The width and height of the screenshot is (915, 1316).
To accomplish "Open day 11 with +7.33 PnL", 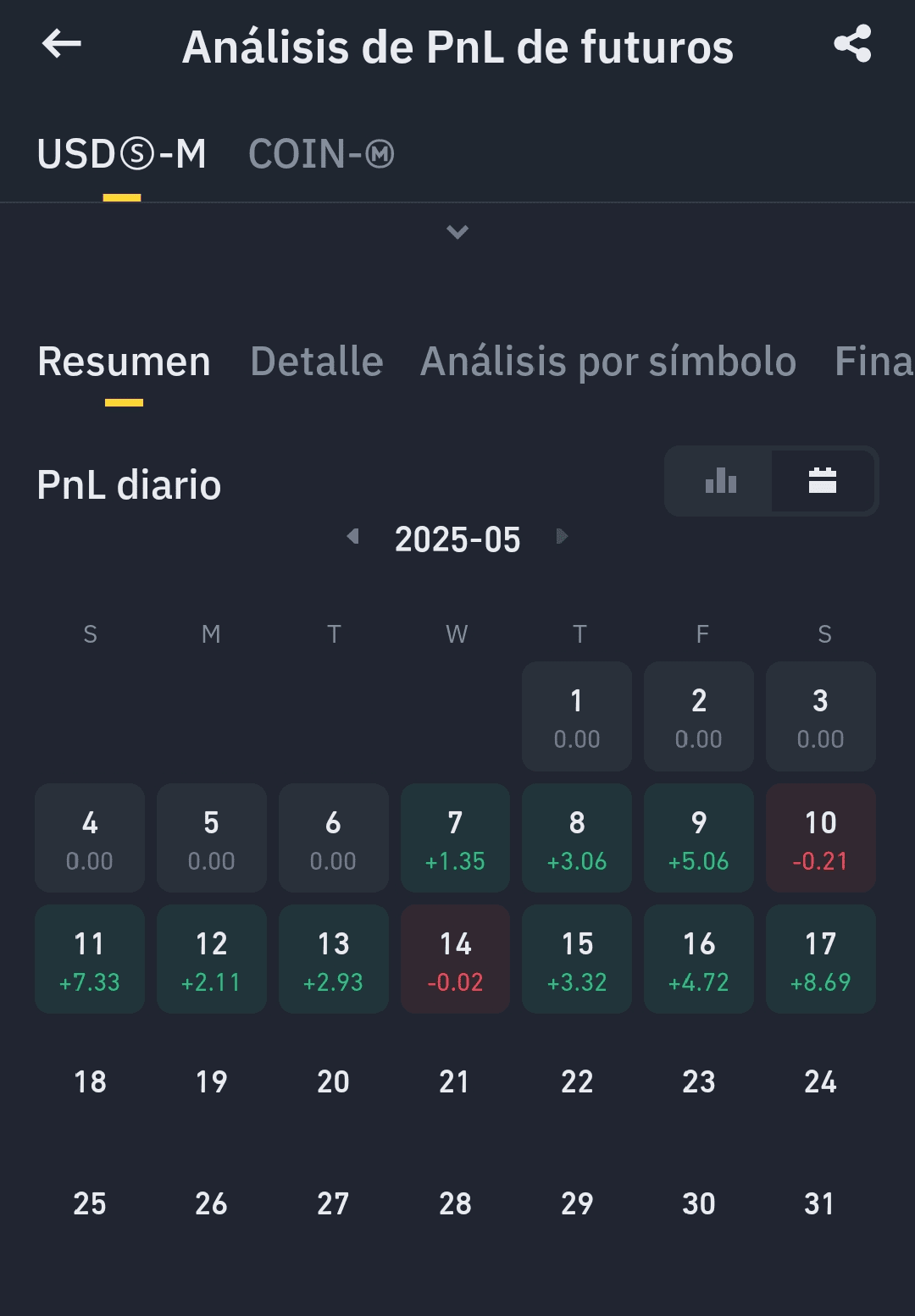I will [x=90, y=959].
